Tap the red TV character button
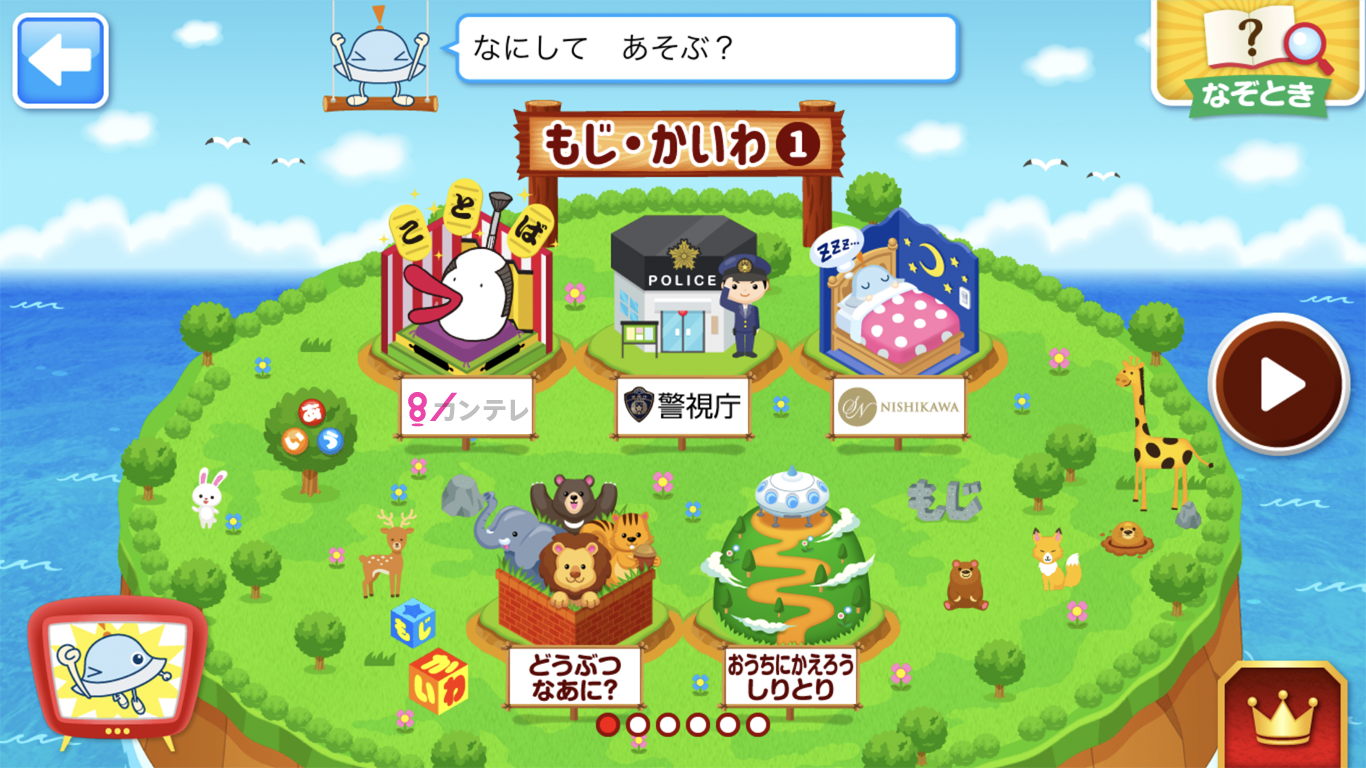The width and height of the screenshot is (1366, 768). 117,672
